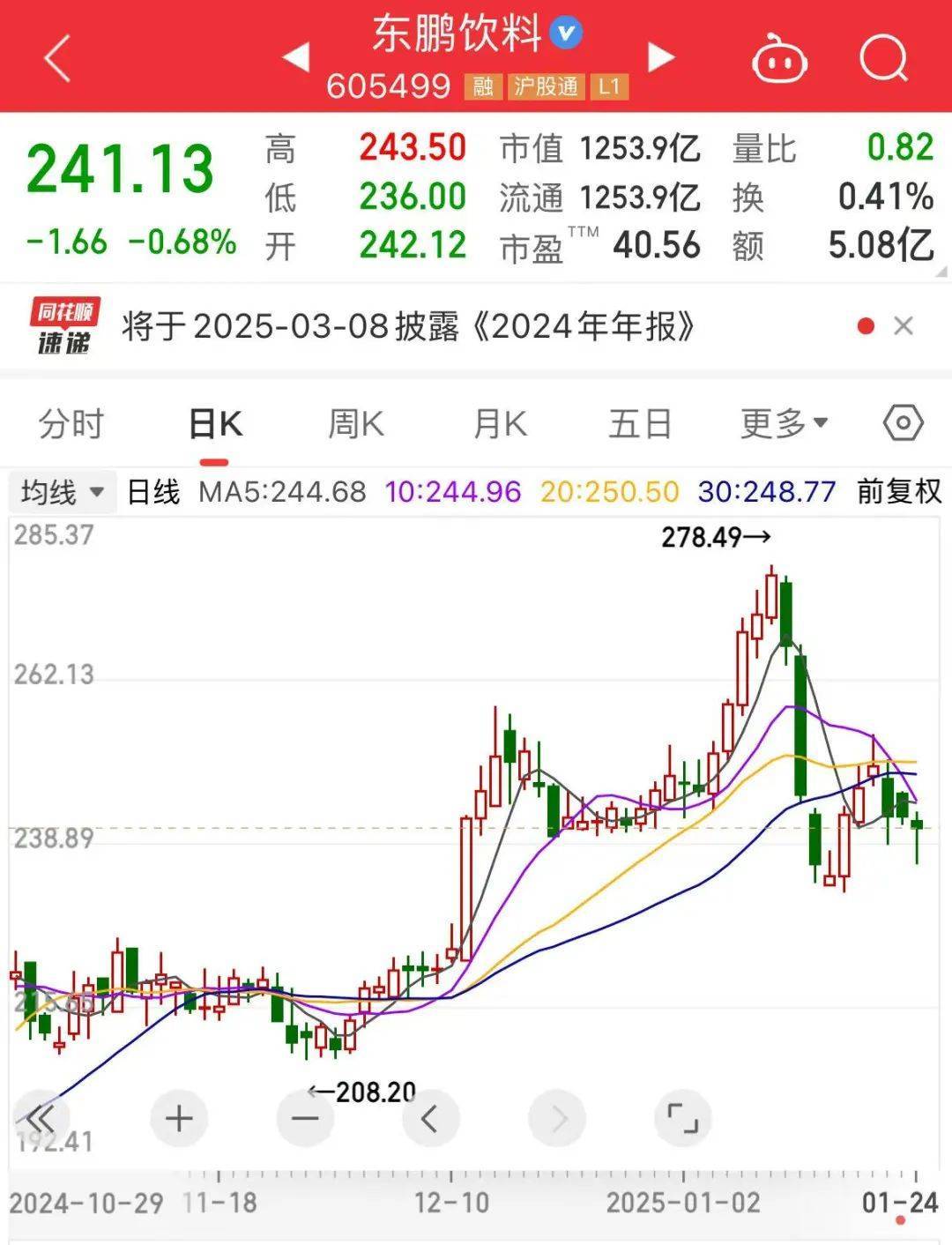Jump to earliest data with double-left chevron
The image size is (952, 1245).
(40, 1117)
